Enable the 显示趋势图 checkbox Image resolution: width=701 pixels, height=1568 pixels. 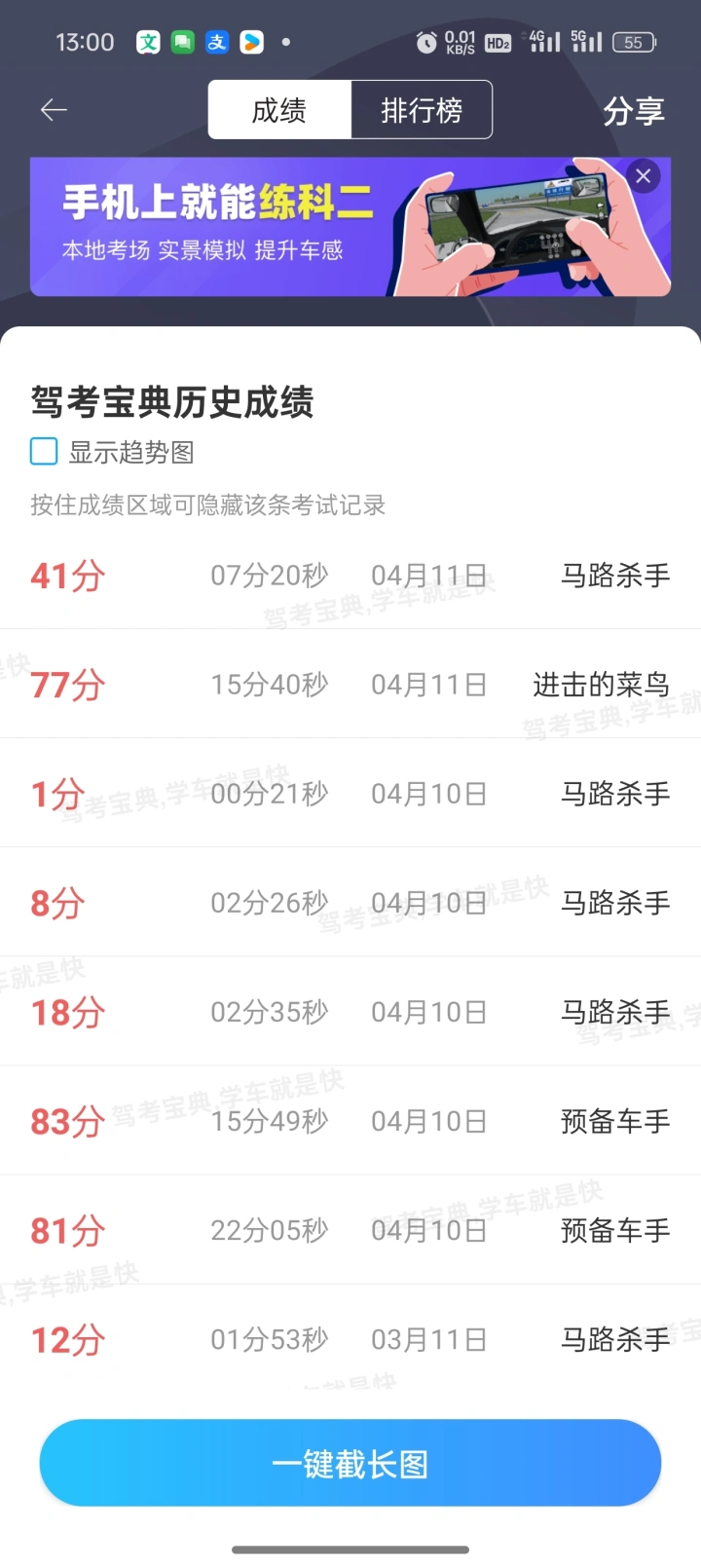(x=44, y=452)
